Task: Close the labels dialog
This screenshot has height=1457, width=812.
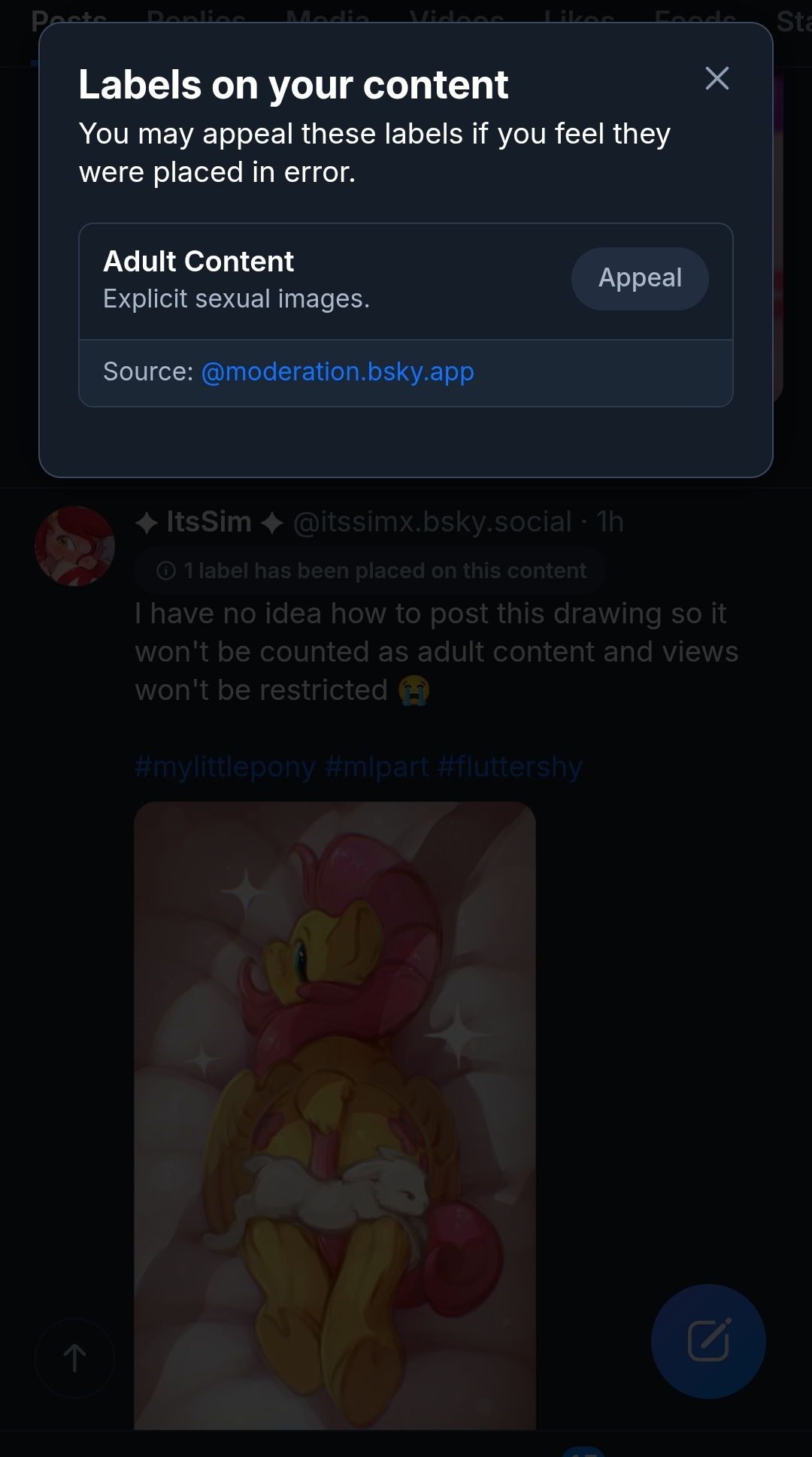Action: [717, 78]
